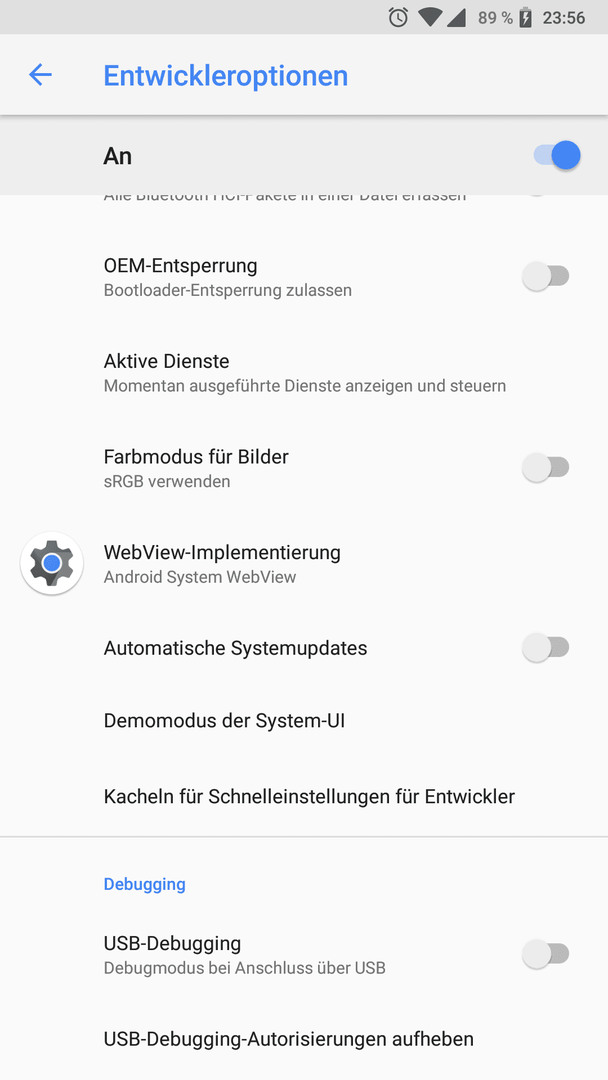Select USB-Debugging-Autorisierungen aufheben
This screenshot has width=608, height=1080.
click(x=304, y=1039)
